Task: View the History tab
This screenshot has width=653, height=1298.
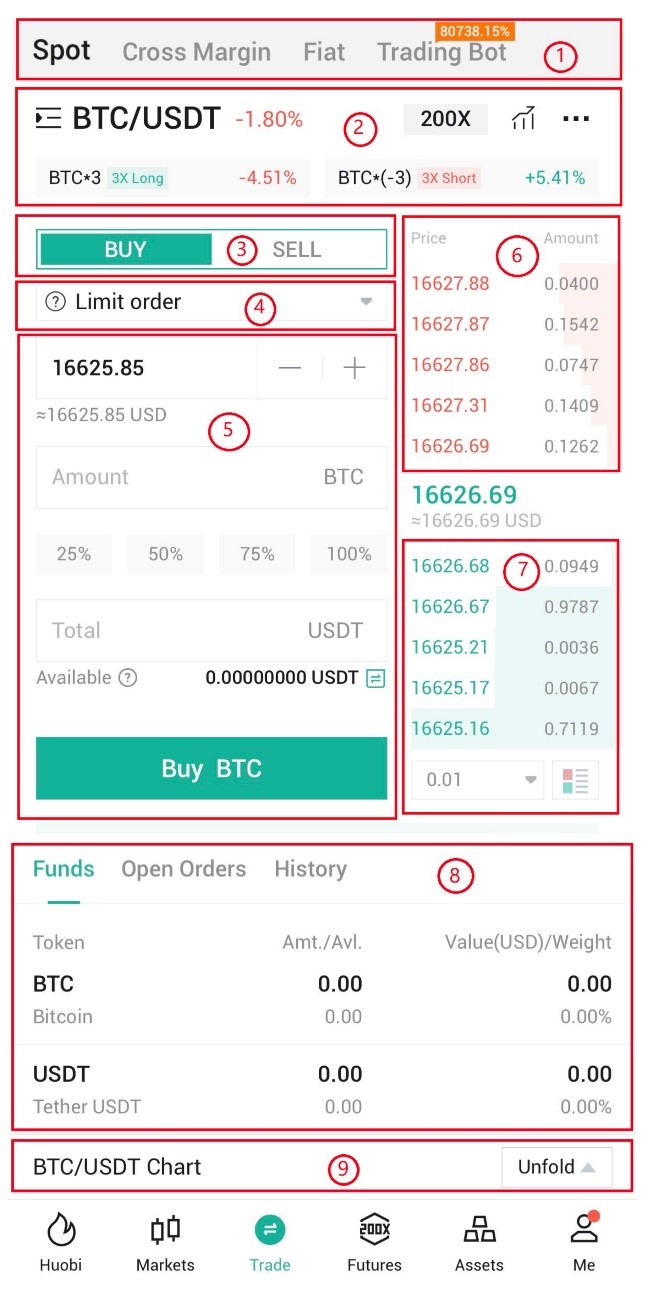Action: tap(310, 869)
